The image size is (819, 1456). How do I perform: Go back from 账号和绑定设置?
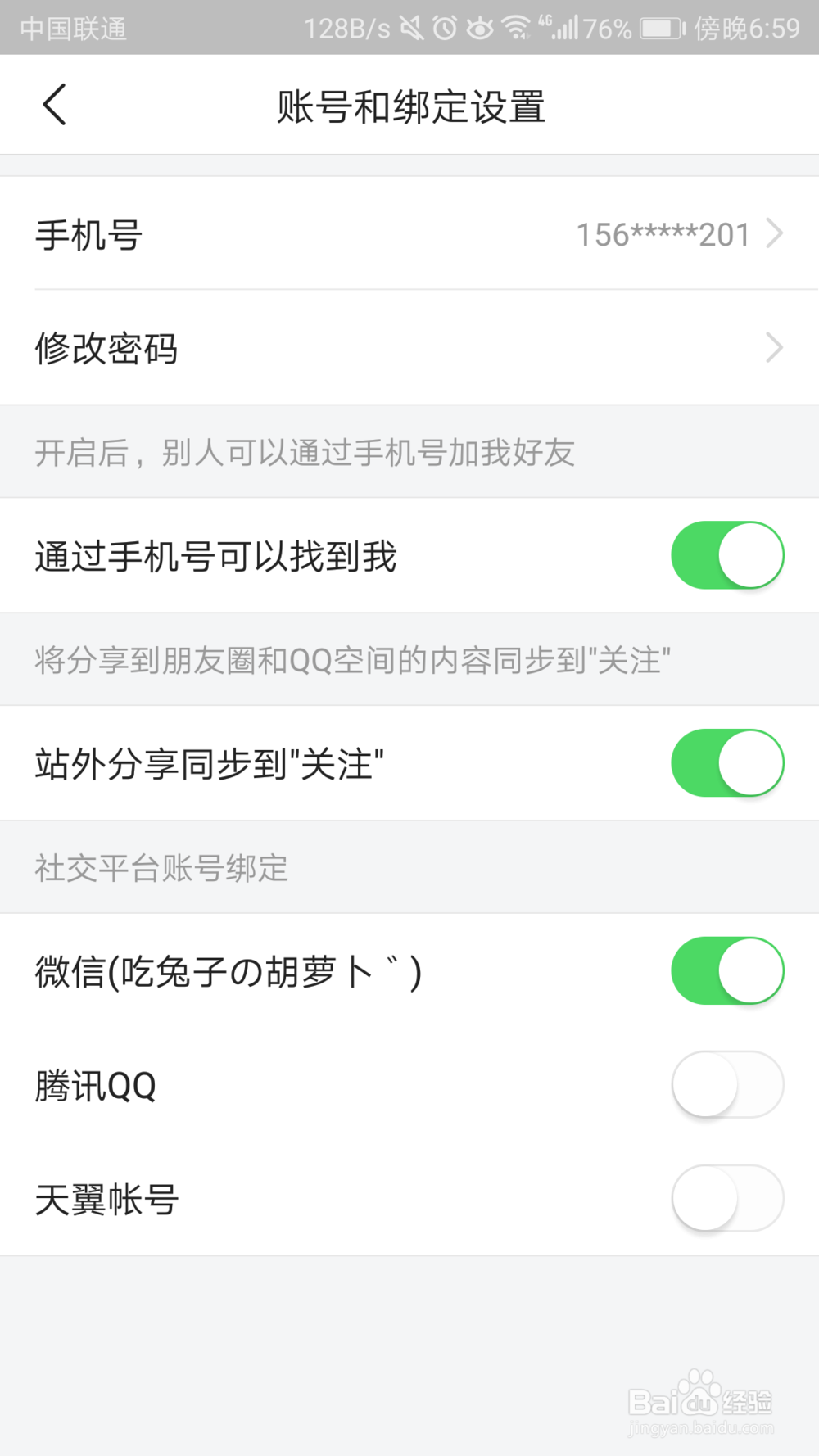point(54,105)
